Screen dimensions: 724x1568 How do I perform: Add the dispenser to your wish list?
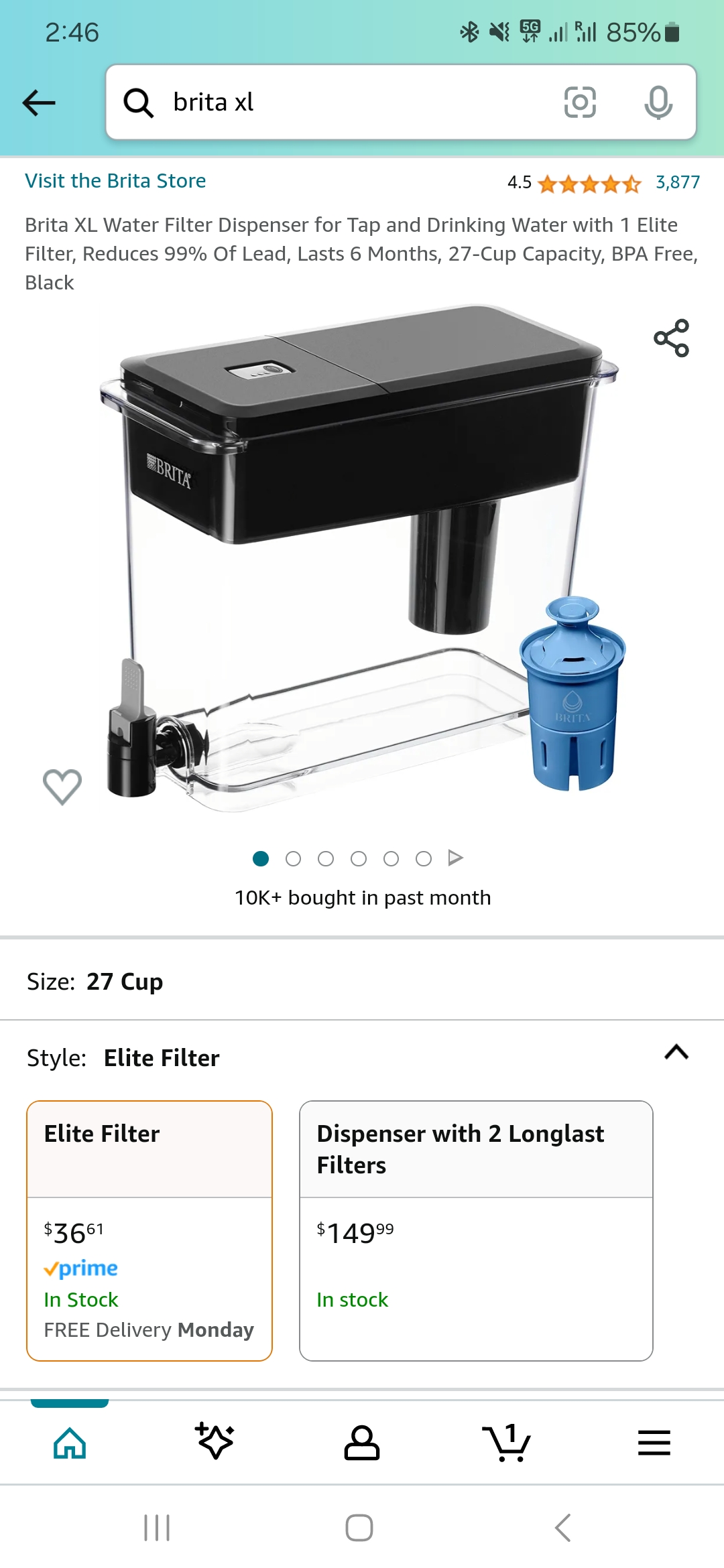coord(62,786)
